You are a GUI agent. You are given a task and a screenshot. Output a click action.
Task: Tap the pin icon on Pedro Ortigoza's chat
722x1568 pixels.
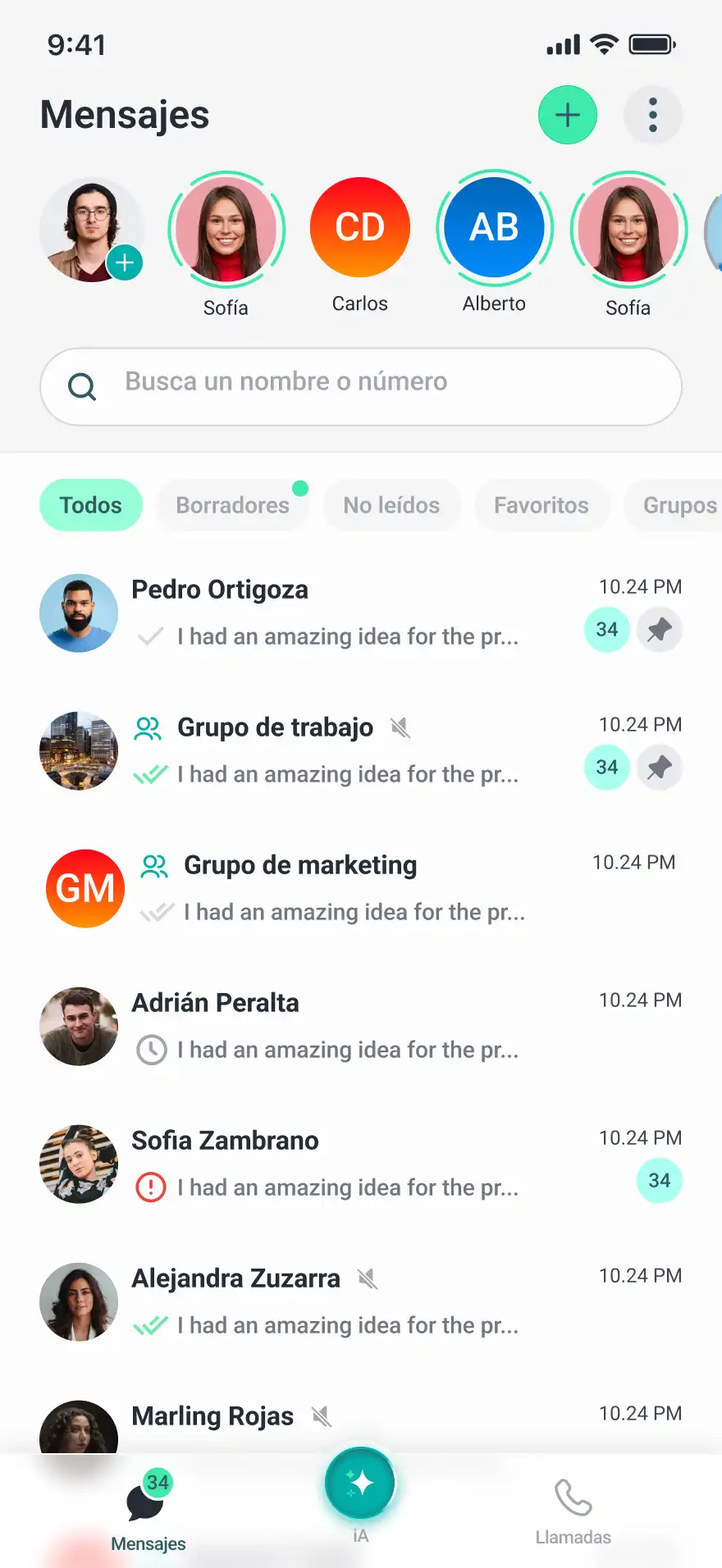[x=660, y=630]
